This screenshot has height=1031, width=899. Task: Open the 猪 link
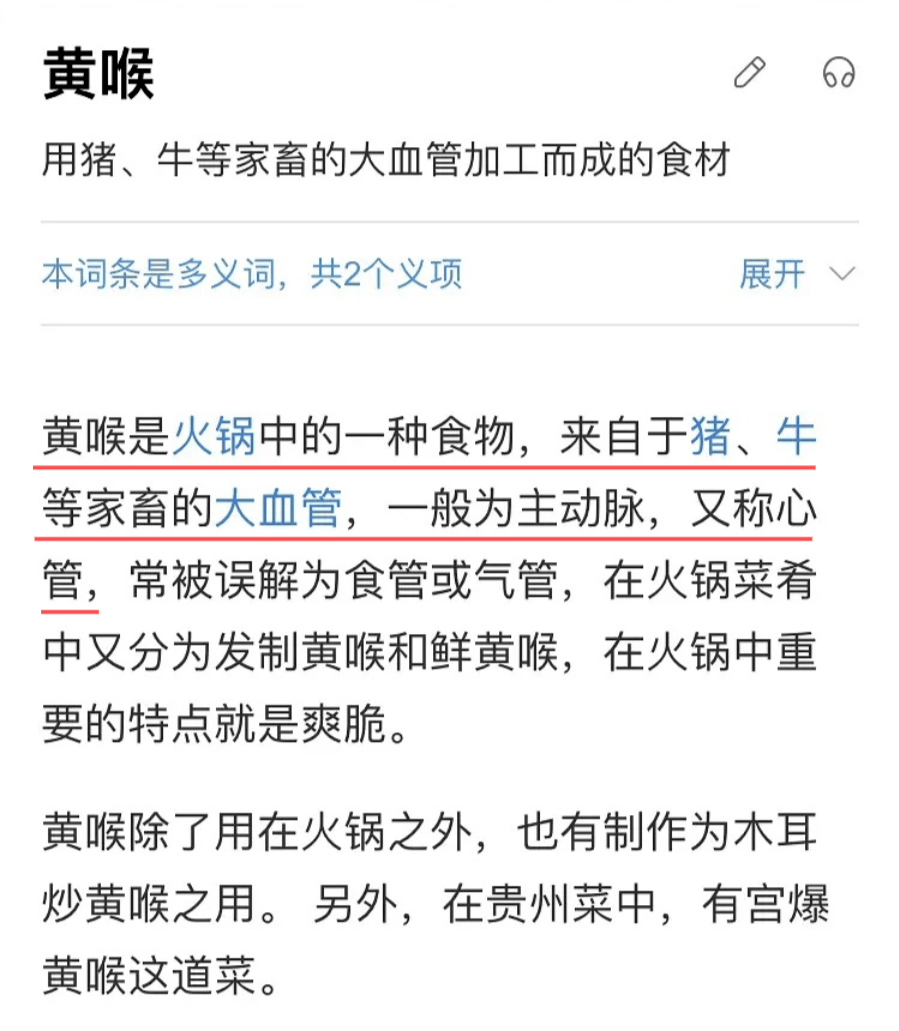coord(709,438)
